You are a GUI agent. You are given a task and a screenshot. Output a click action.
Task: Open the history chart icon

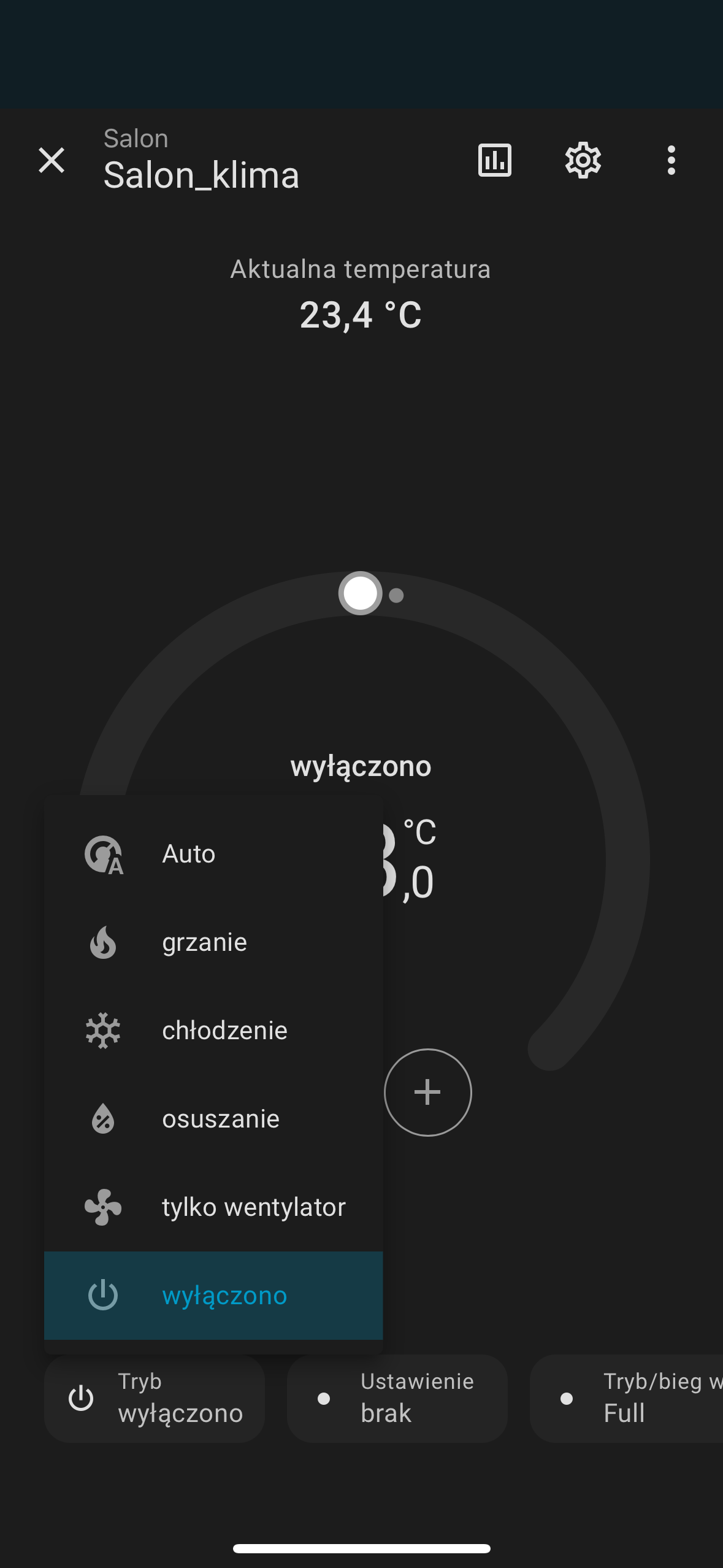(494, 160)
